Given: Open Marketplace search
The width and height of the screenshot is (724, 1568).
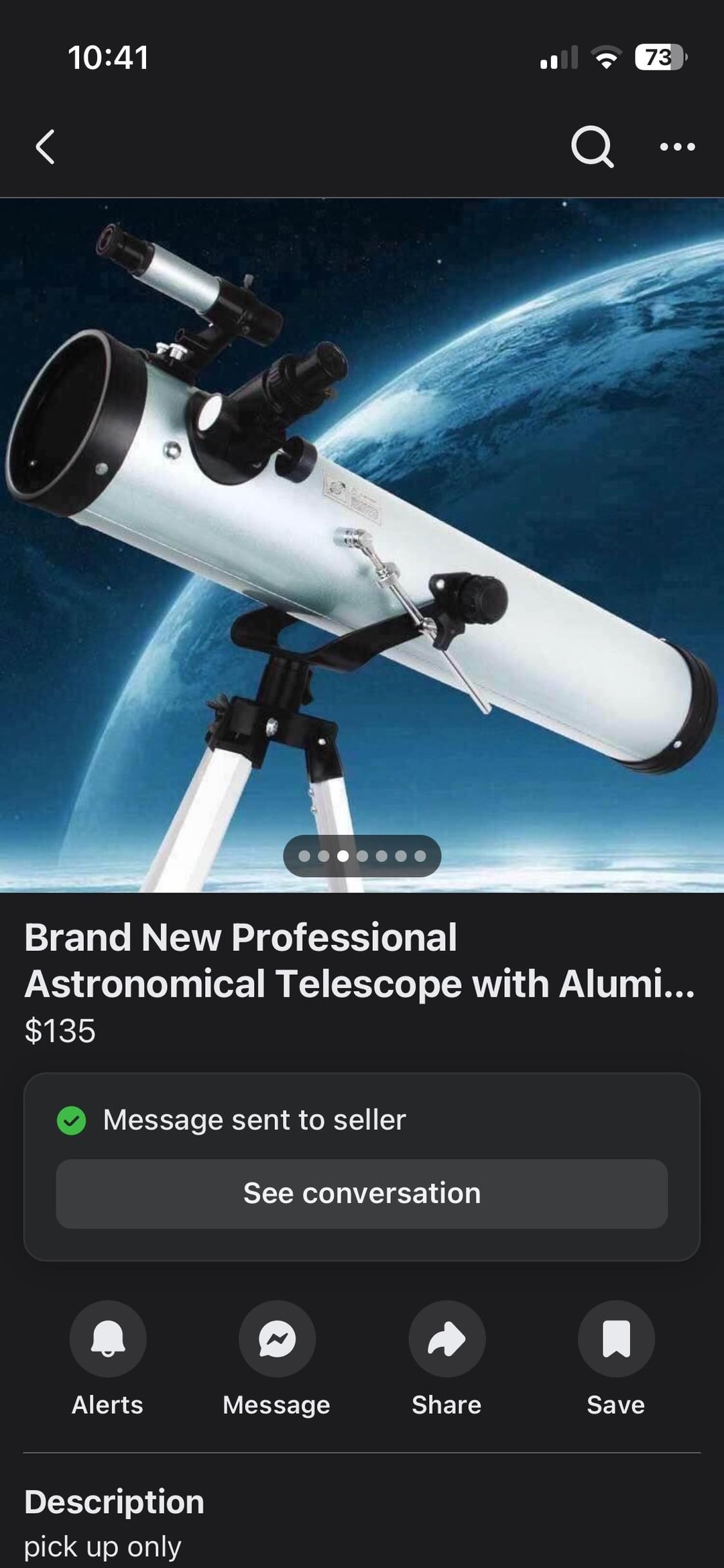Looking at the screenshot, I should tap(592, 147).
